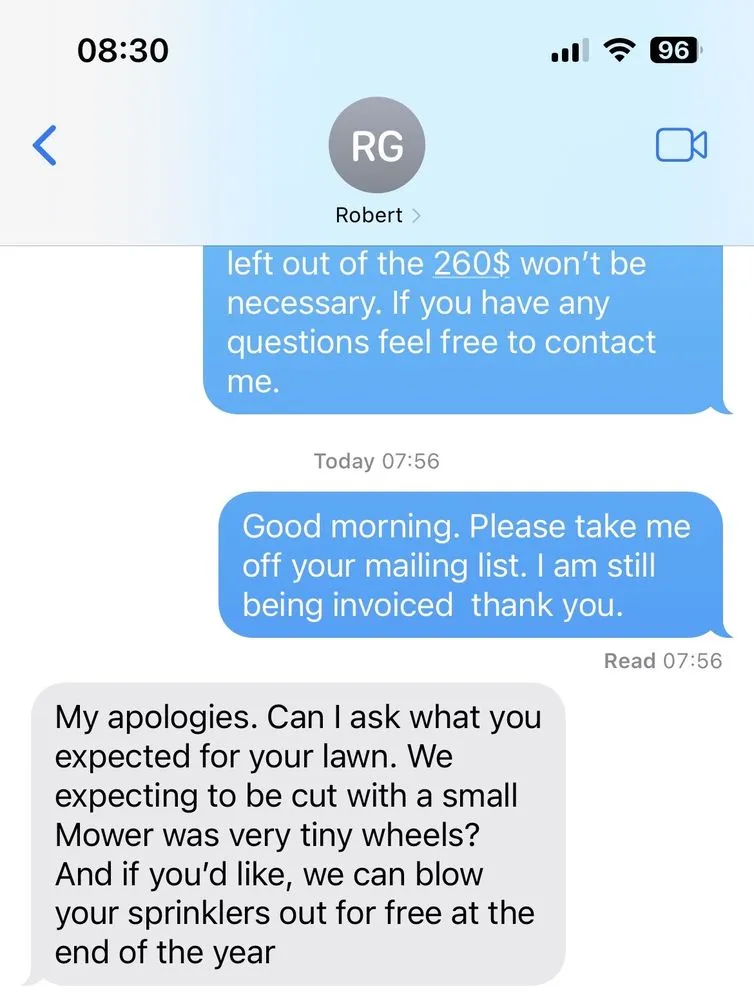Image resolution: width=754 pixels, height=1000 pixels.
Task: Go back to the messages list
Action: click(45, 146)
